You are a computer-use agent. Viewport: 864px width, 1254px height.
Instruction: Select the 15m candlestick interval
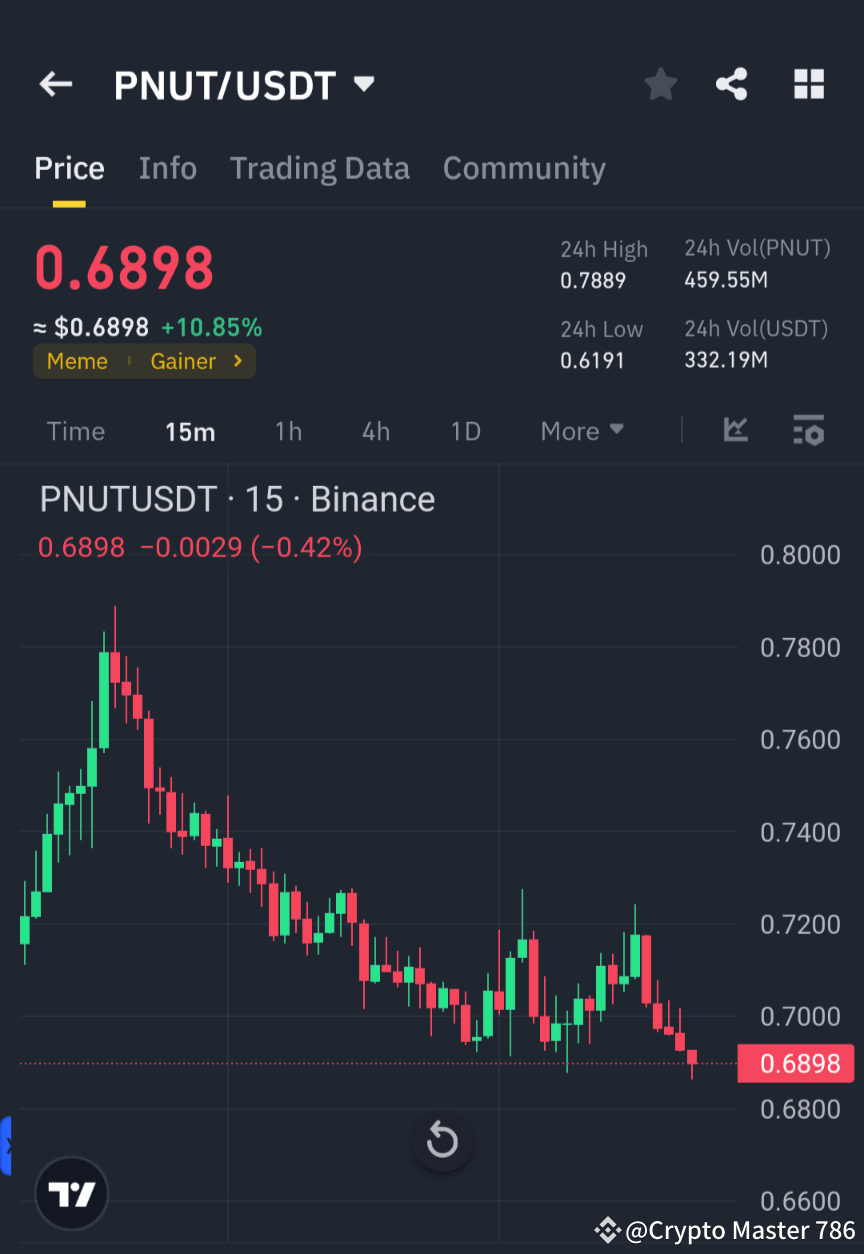(x=190, y=431)
